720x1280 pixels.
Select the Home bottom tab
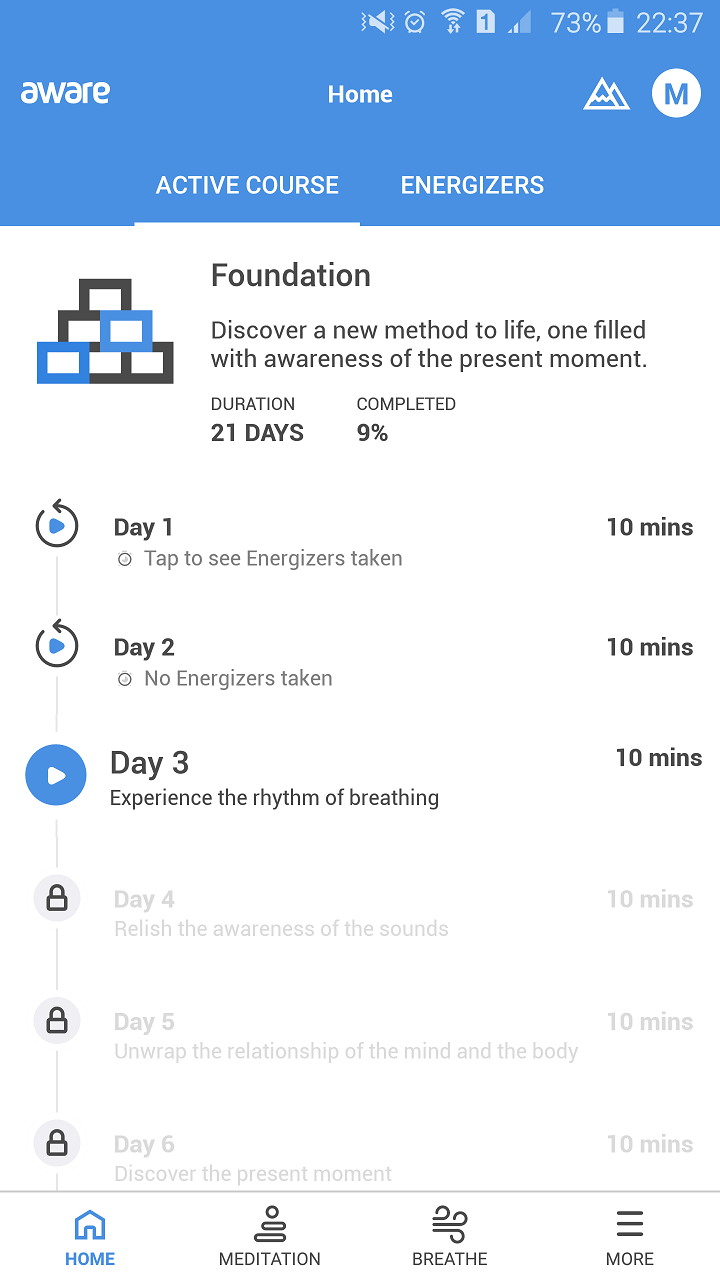click(x=90, y=1237)
